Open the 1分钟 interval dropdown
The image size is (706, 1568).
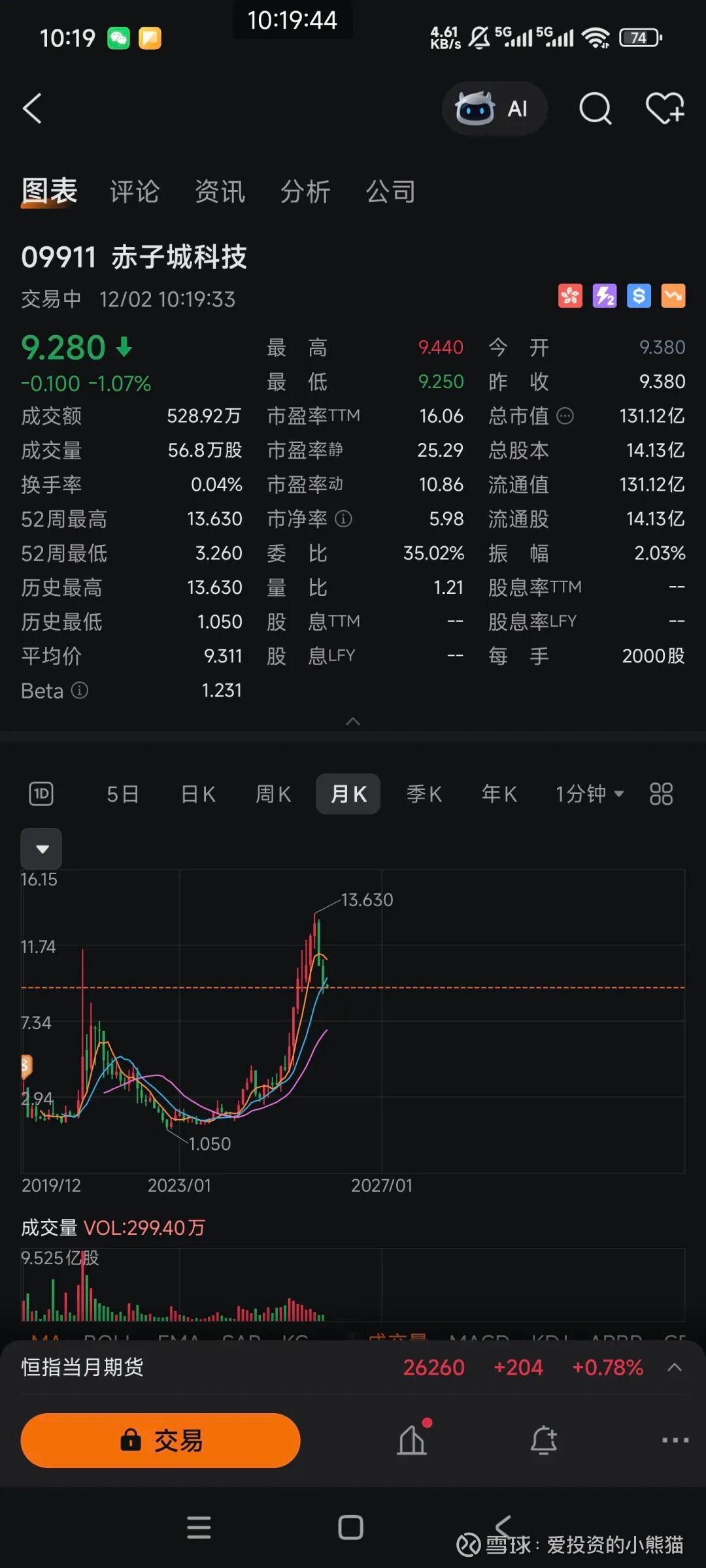coord(590,794)
